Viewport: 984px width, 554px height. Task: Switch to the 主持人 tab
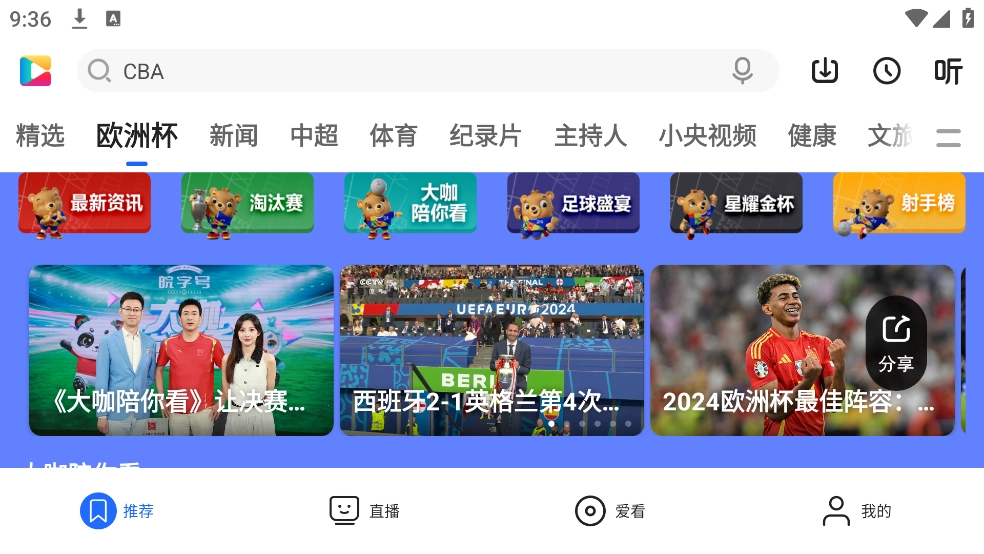pyautogui.click(x=590, y=136)
